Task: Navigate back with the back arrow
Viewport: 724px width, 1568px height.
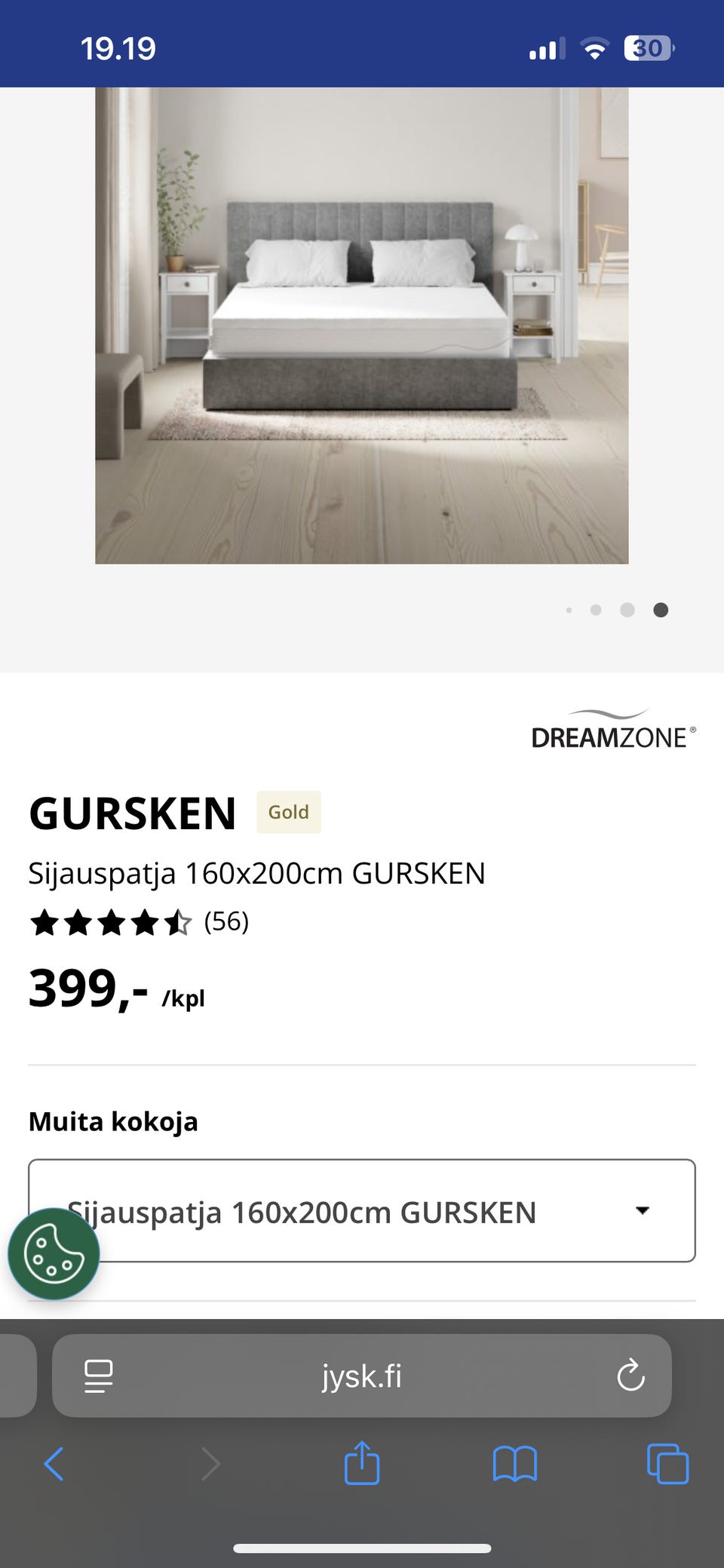Action: coord(54,1464)
